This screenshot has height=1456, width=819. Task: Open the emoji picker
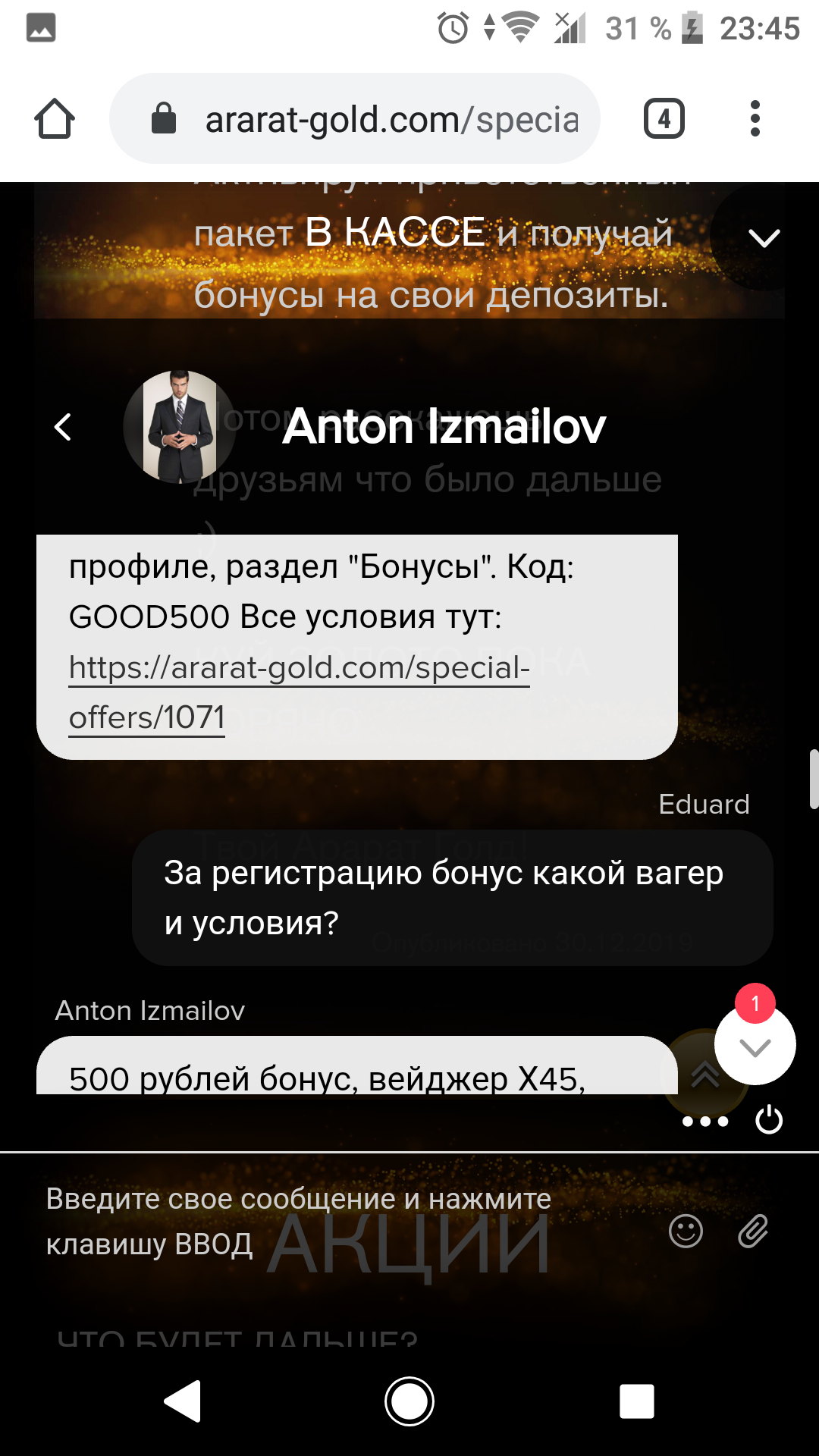[x=686, y=1231]
